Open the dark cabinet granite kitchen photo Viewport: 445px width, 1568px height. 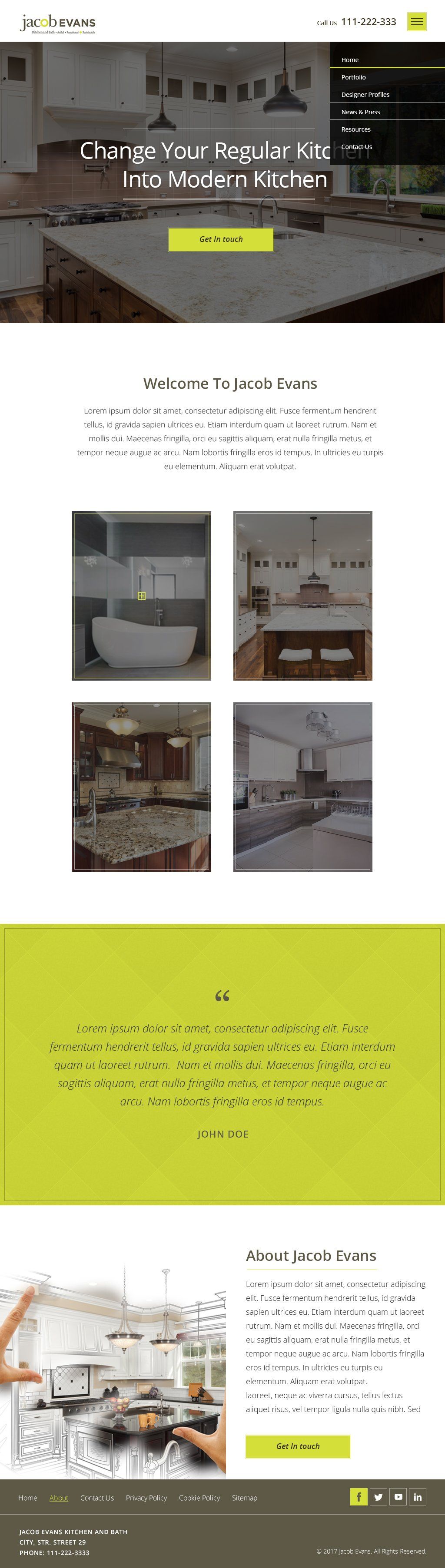[x=141, y=787]
